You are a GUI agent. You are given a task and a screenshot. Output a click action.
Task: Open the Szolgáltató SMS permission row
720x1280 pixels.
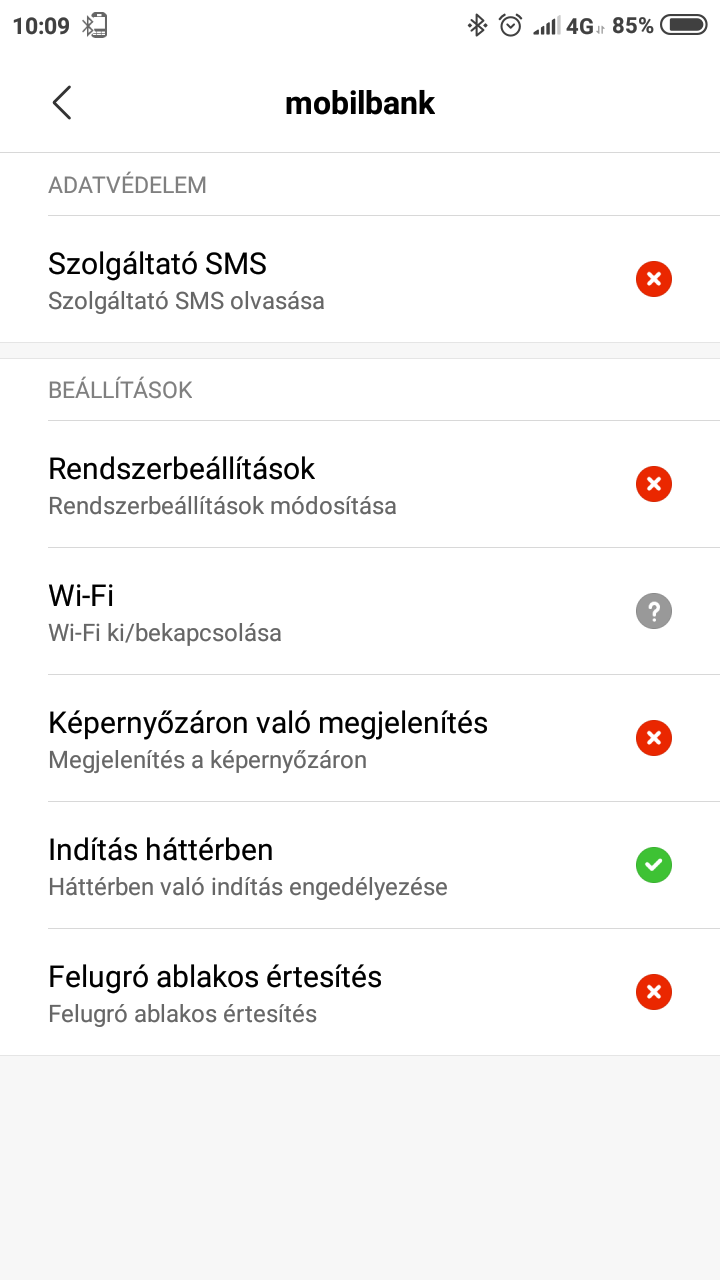360,279
